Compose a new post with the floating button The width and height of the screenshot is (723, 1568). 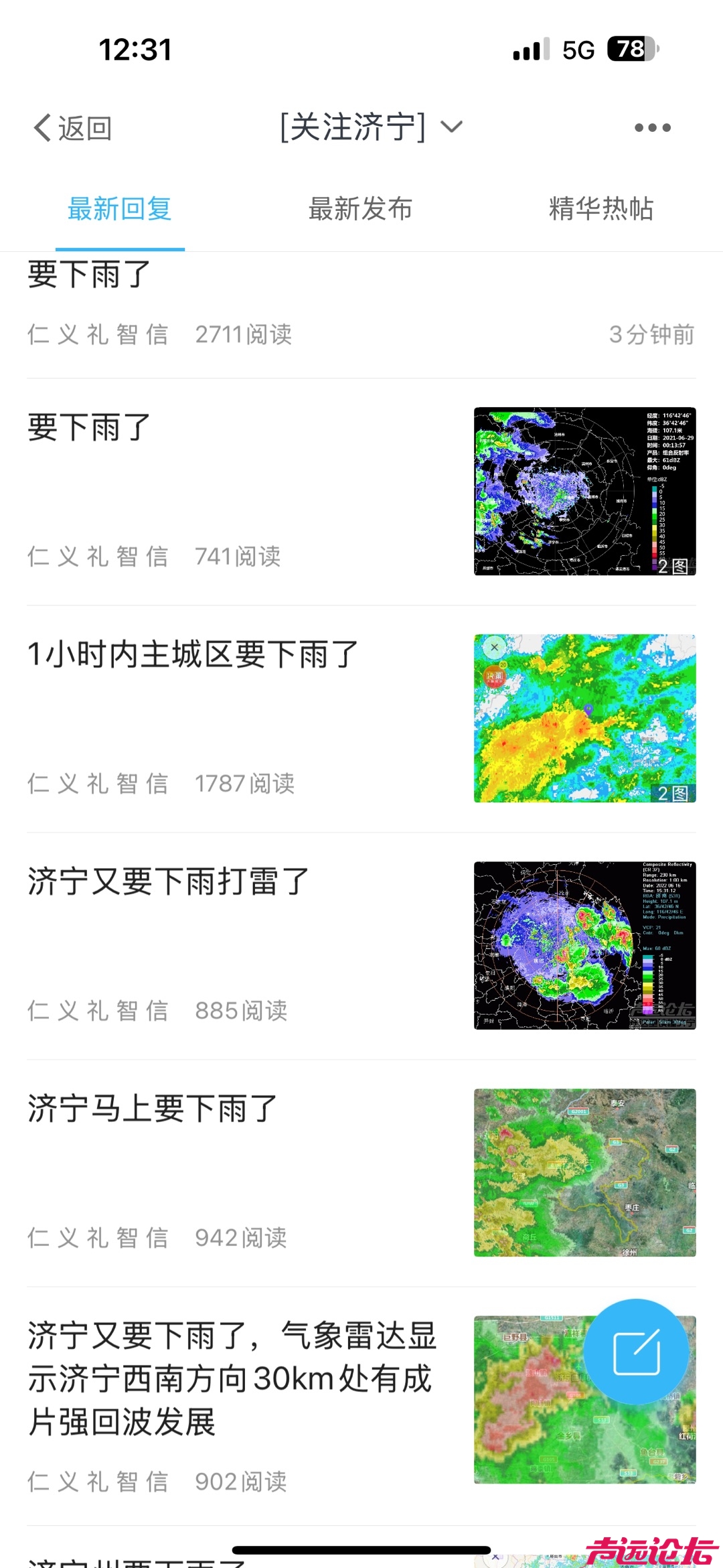[x=636, y=1352]
